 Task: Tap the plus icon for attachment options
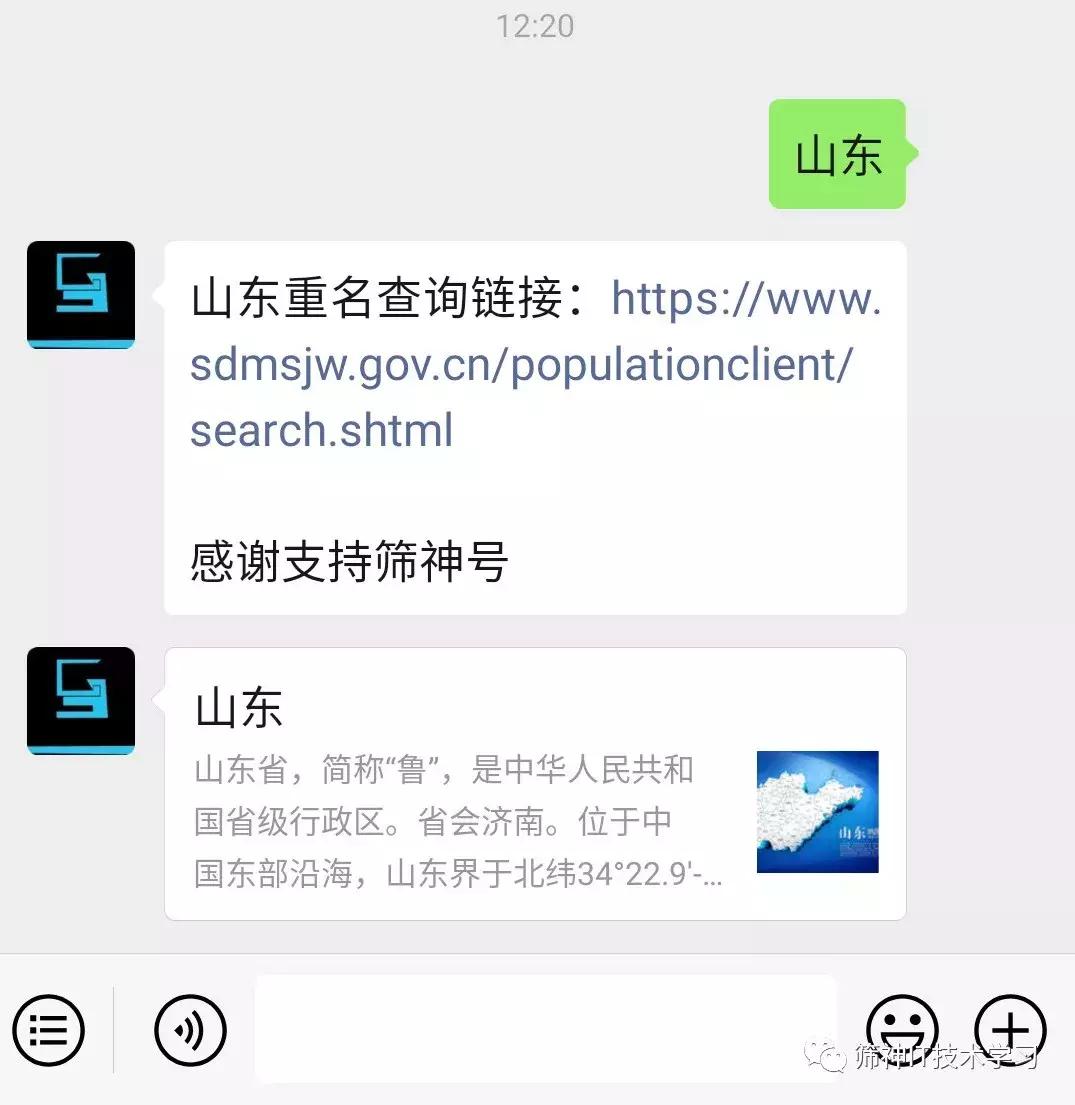pos(1009,1028)
